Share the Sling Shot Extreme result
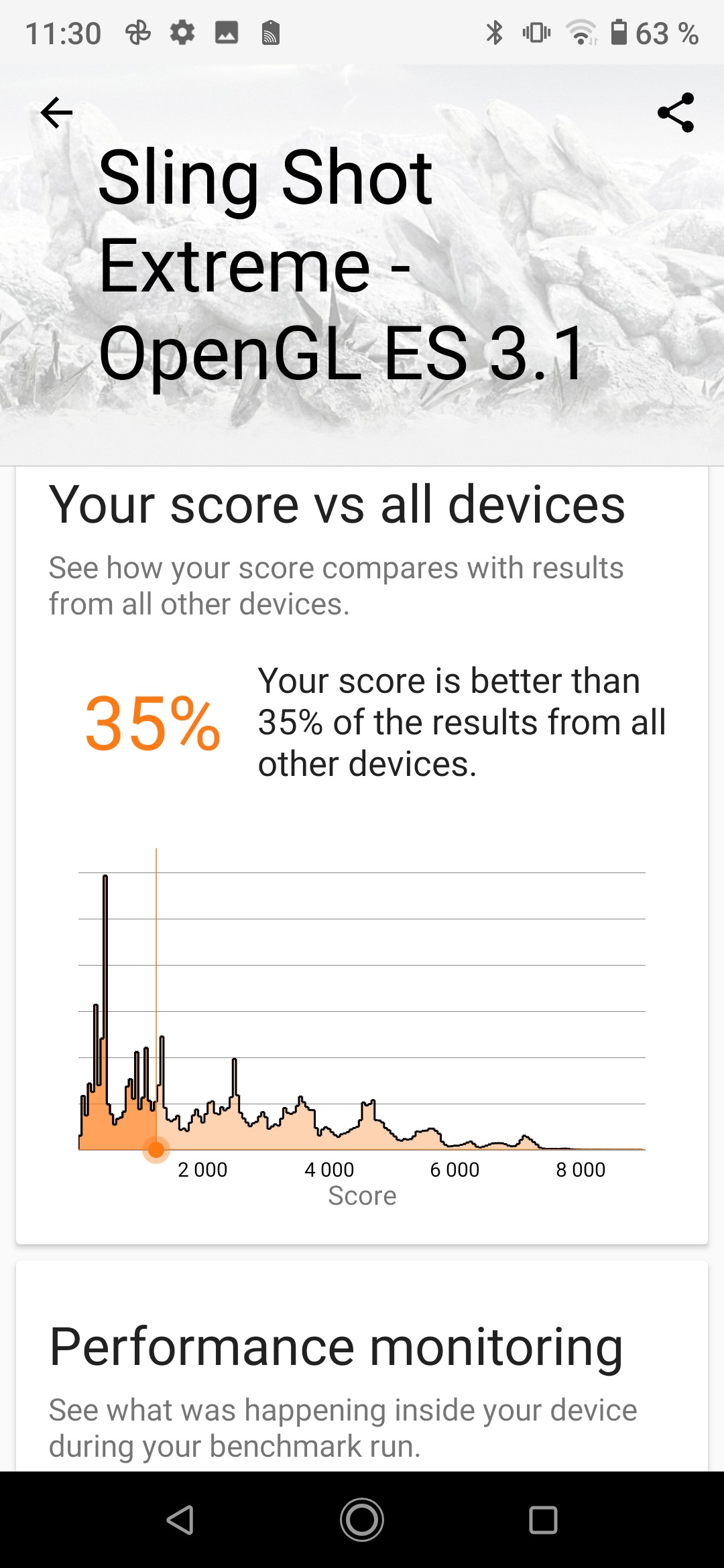Viewport: 724px width, 1568px height. coord(676,113)
